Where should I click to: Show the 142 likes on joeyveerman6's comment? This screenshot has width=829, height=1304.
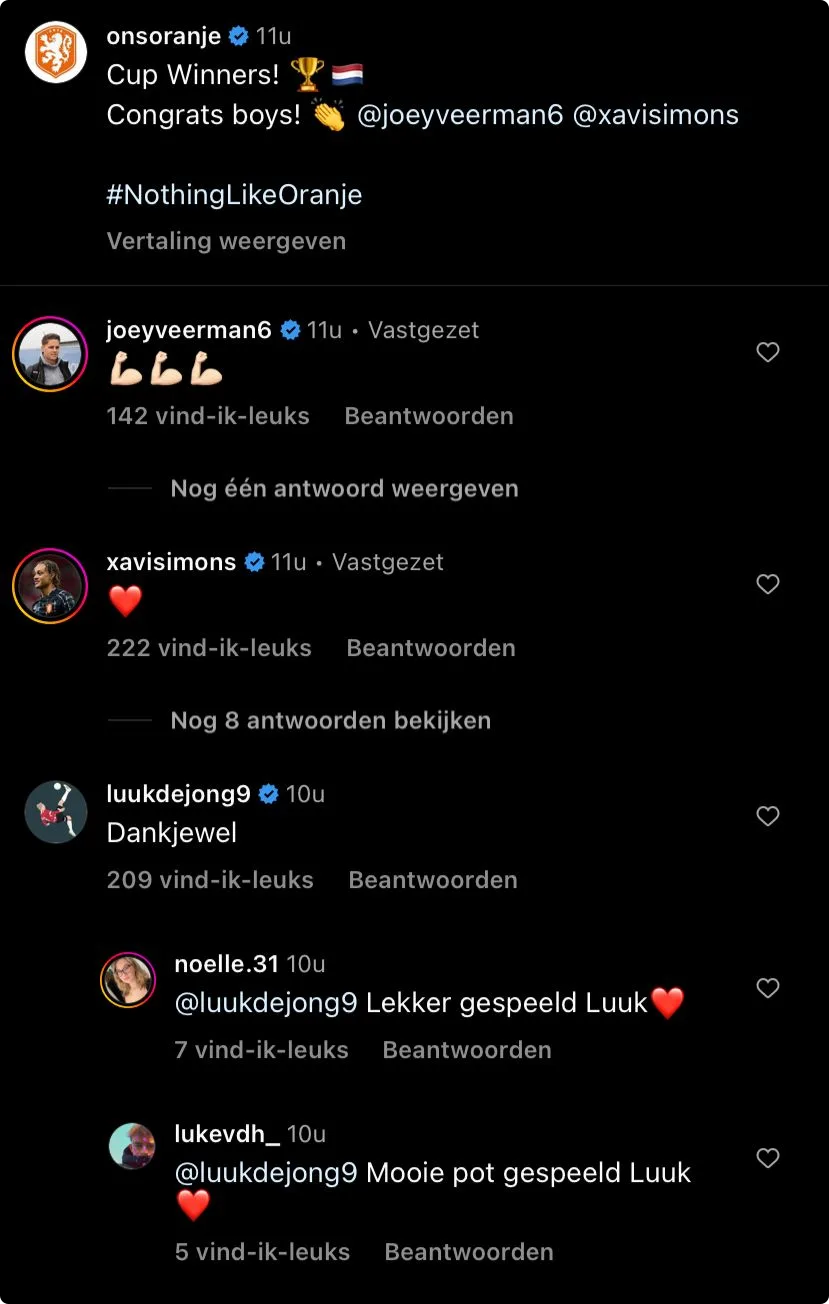coord(208,416)
